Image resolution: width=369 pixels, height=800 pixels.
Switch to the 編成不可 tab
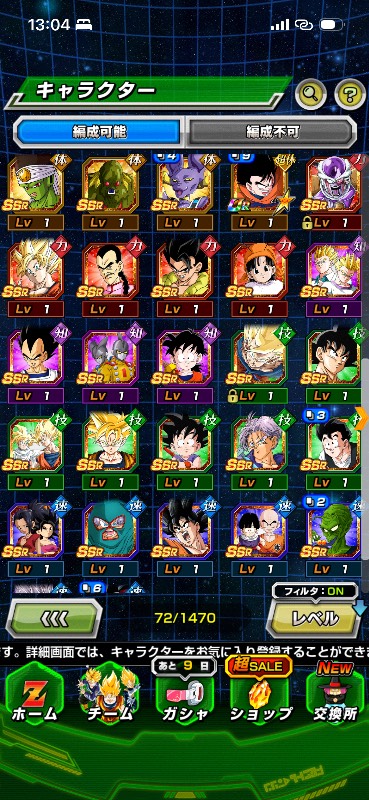[272, 132]
